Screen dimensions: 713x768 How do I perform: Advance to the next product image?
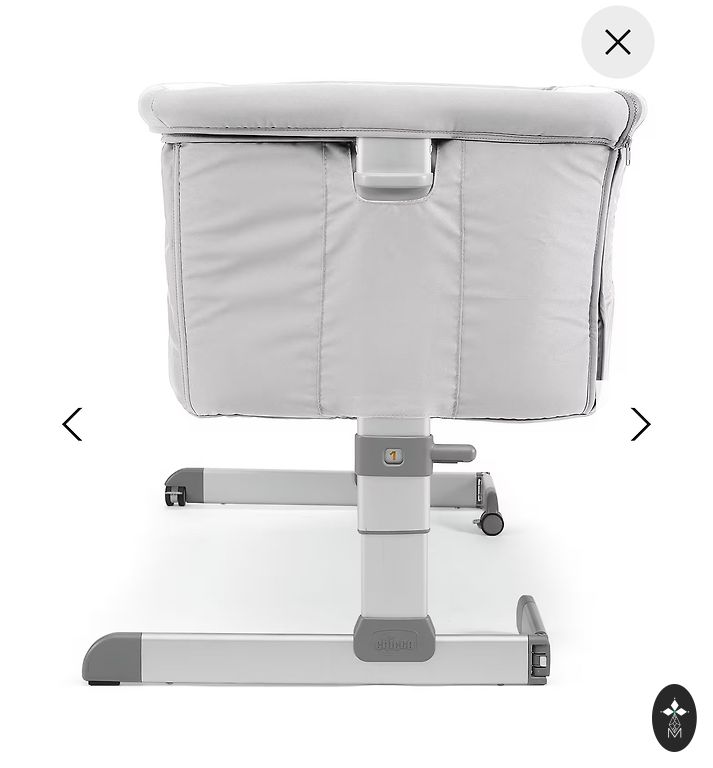640,424
